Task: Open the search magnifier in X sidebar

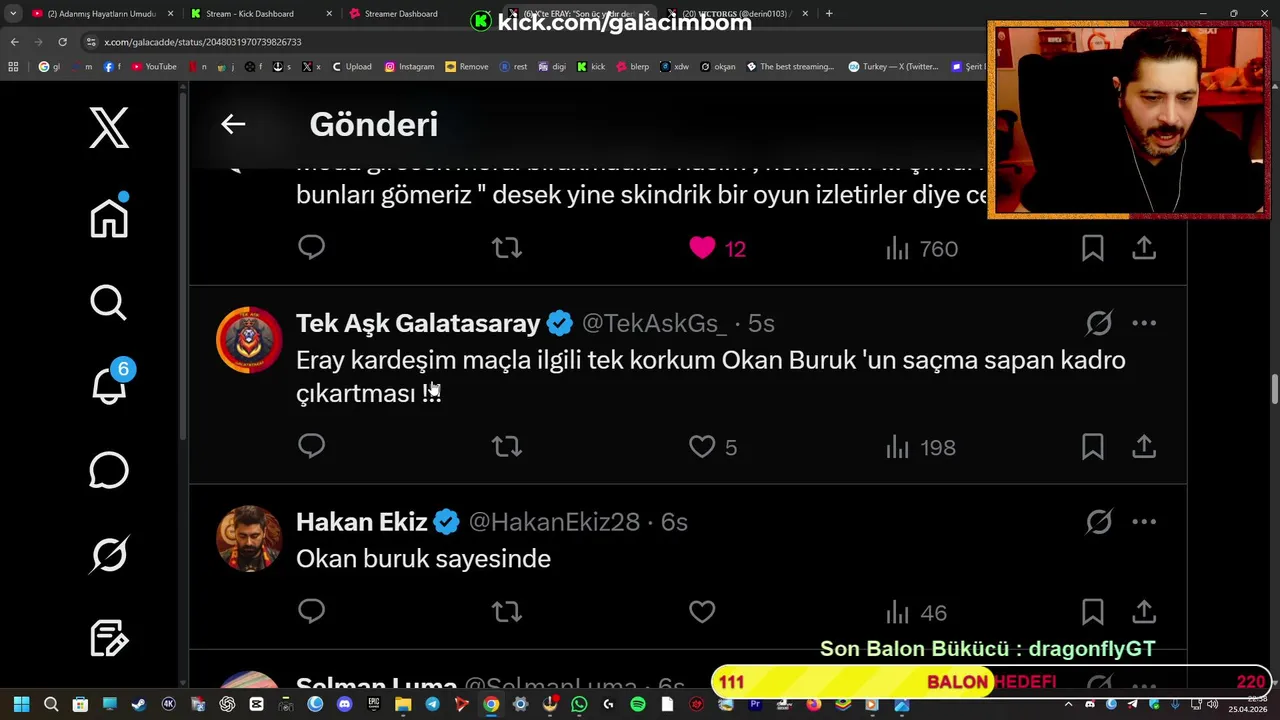Action: click(x=108, y=302)
